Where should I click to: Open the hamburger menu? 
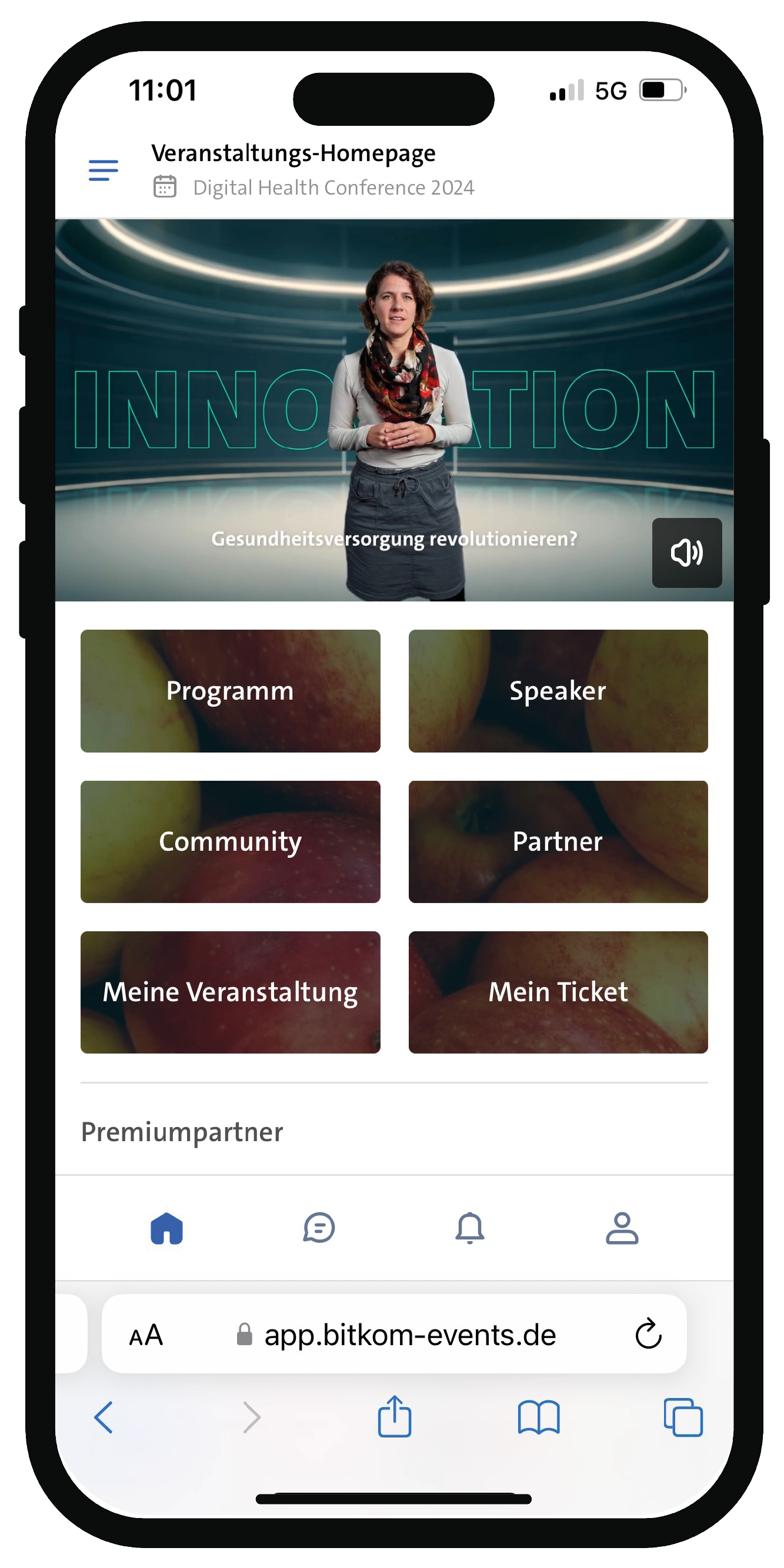coord(103,170)
